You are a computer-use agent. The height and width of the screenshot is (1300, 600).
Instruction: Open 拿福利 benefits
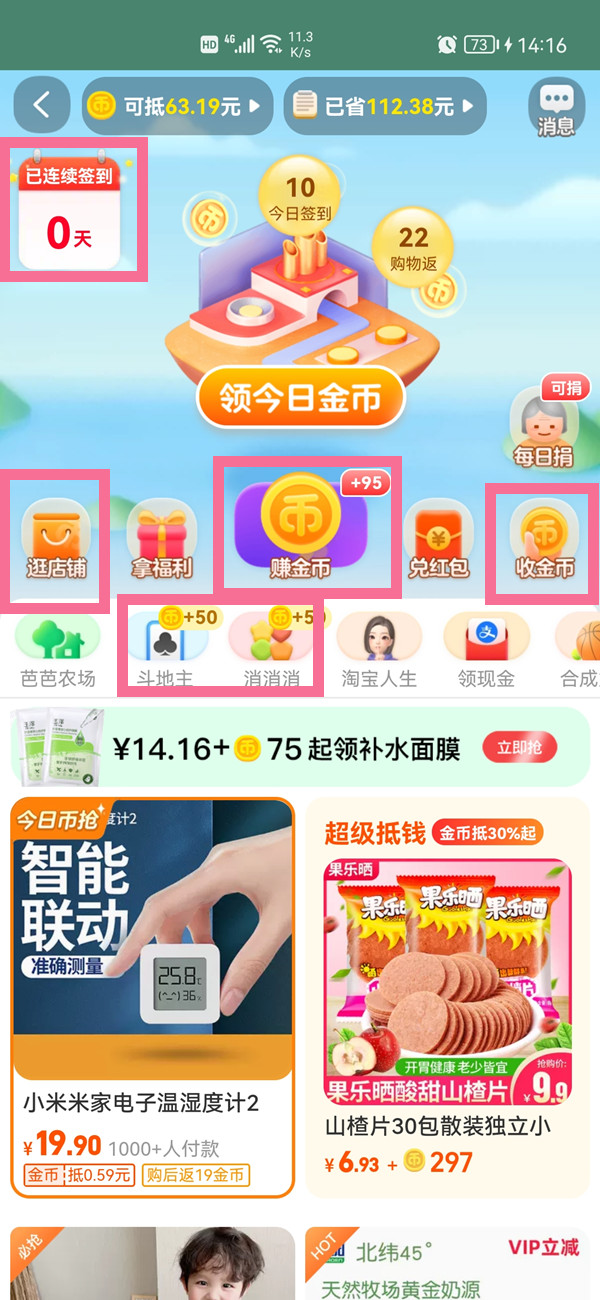tap(162, 540)
